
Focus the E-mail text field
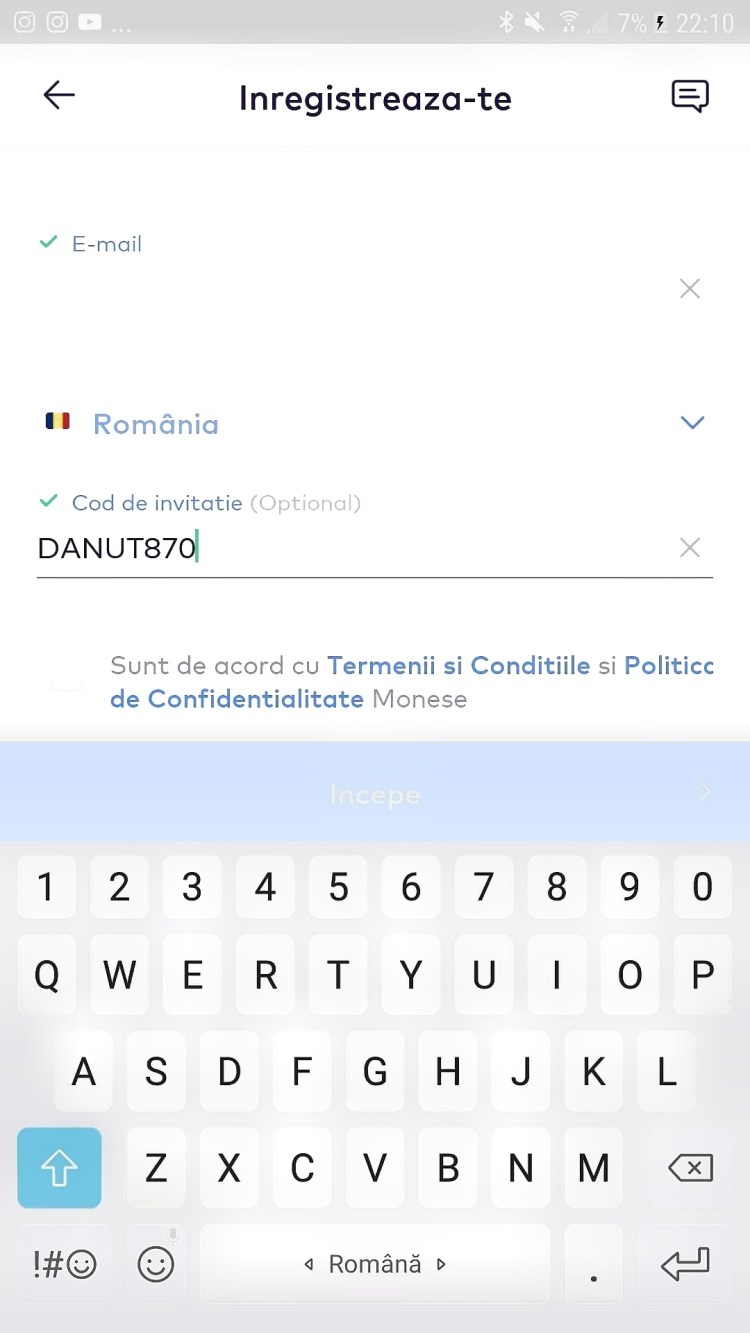pyautogui.click(x=350, y=290)
